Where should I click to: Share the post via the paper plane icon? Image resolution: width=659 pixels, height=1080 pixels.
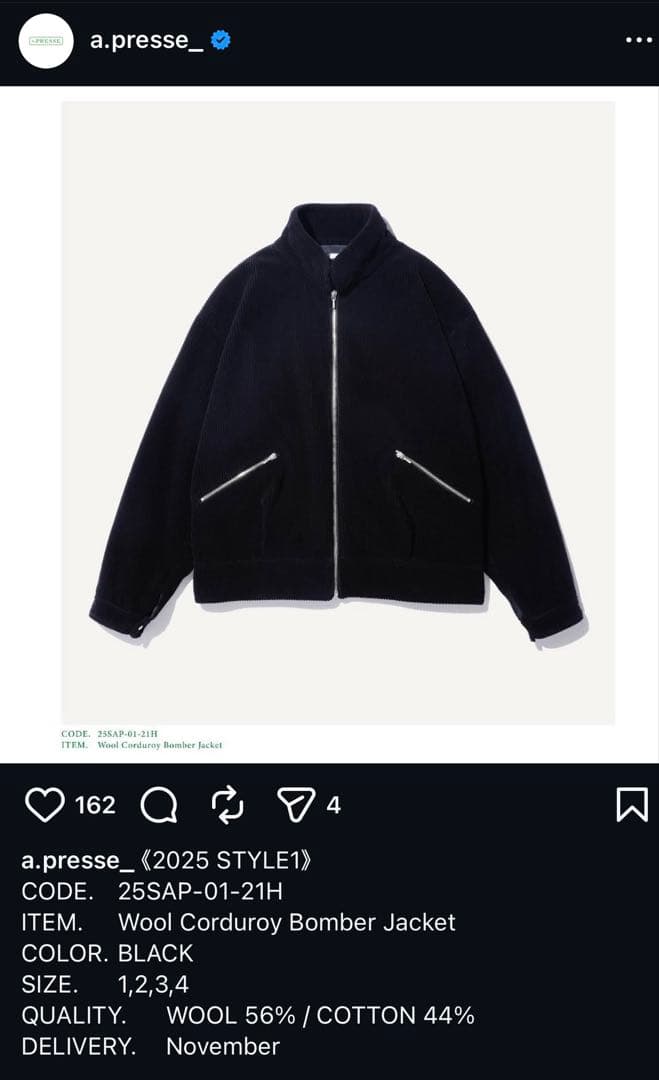point(297,805)
